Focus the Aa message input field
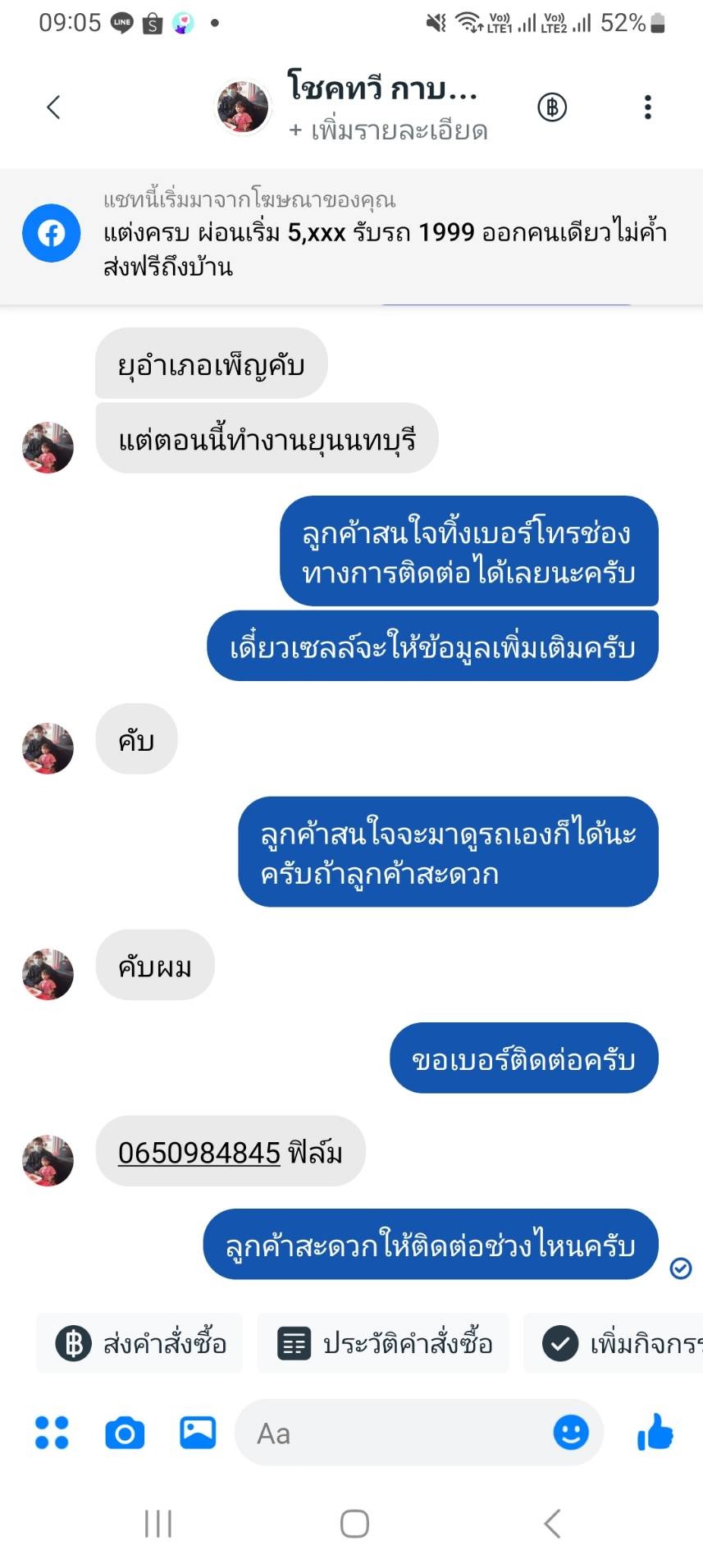 394,1433
